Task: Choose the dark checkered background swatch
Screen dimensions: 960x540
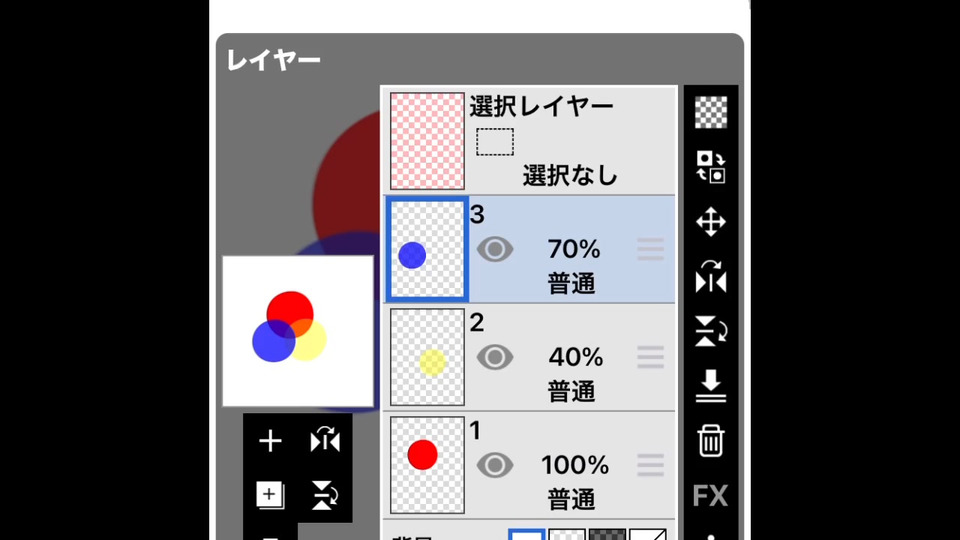Action: [x=608, y=535]
